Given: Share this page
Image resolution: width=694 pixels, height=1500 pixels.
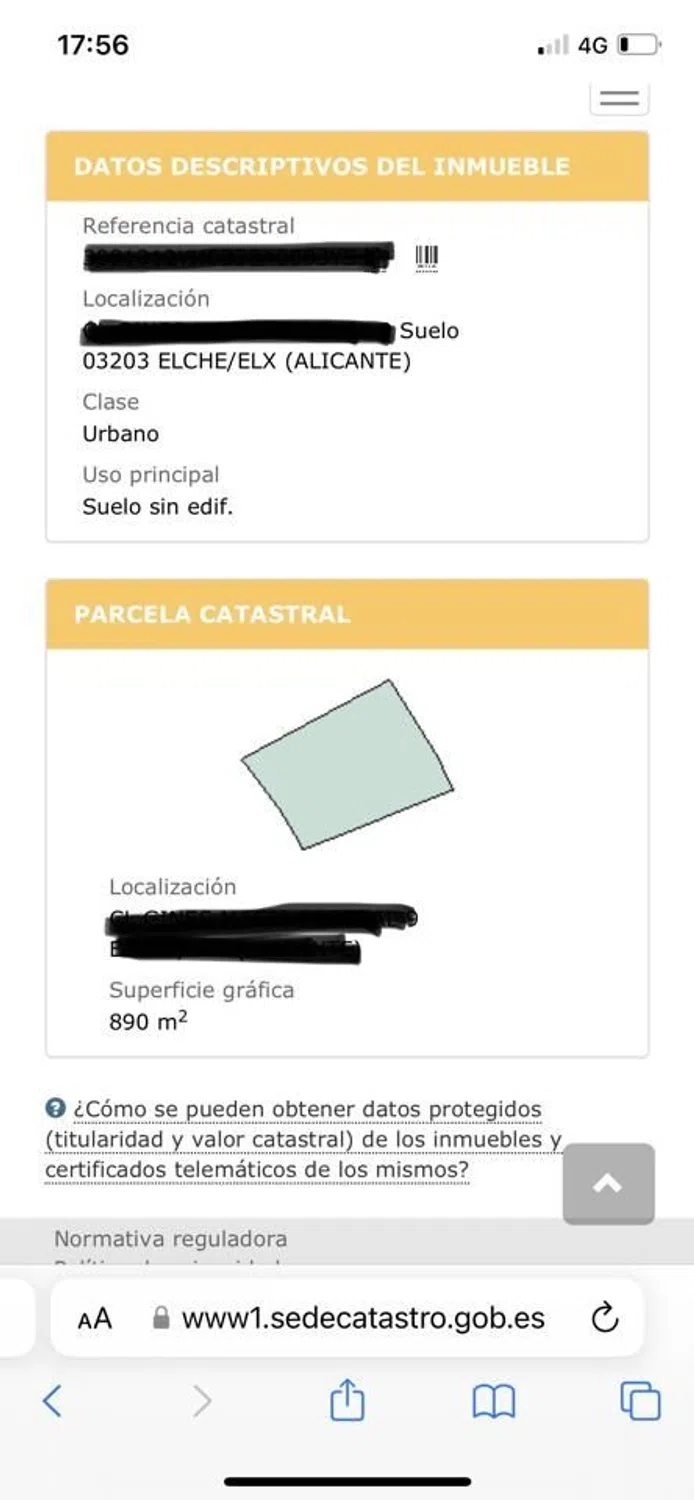Looking at the screenshot, I should tap(346, 1399).
